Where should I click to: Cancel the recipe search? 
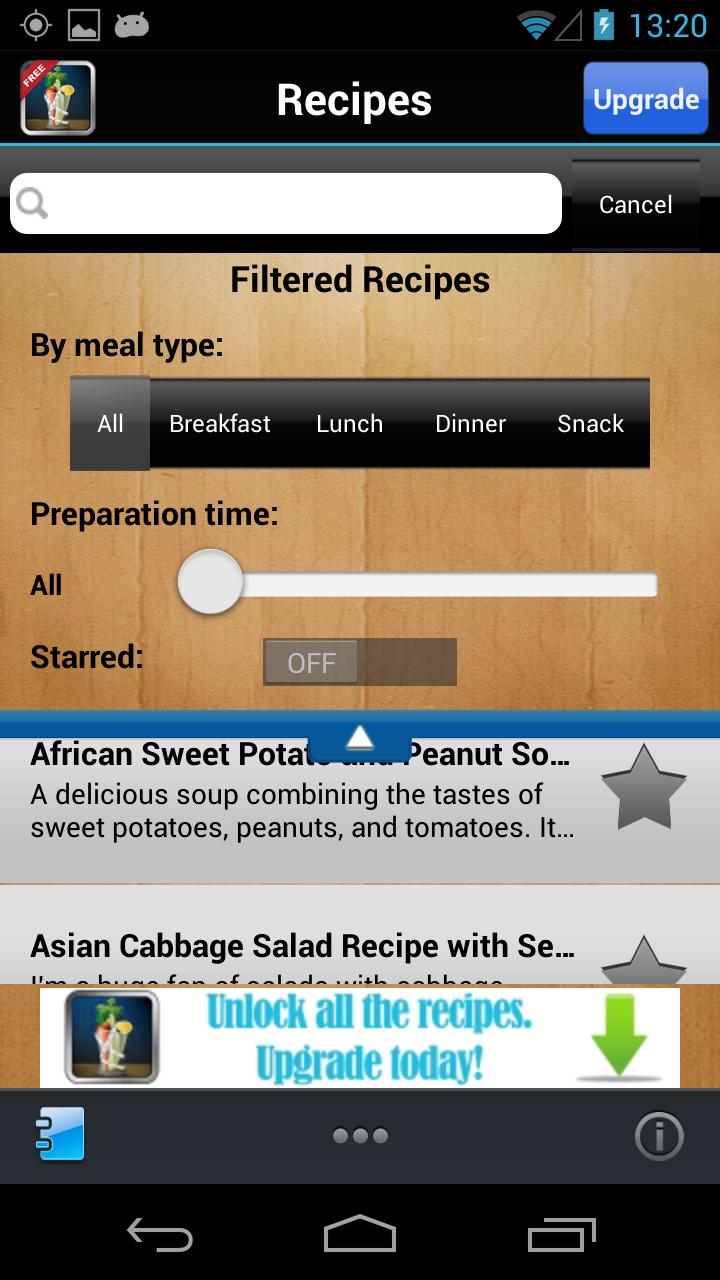pos(635,205)
